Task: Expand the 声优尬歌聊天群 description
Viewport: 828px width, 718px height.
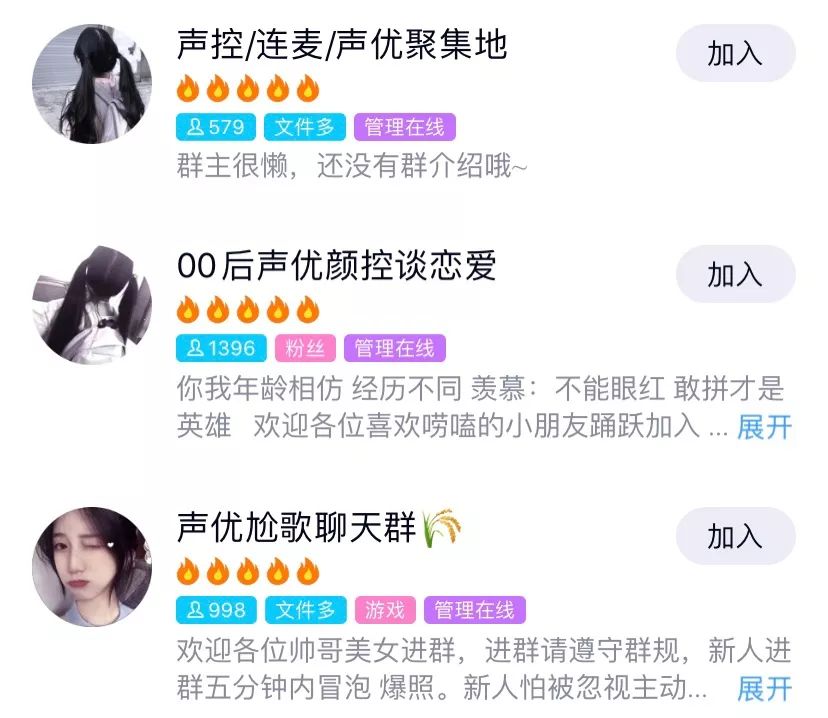Action: (764, 689)
